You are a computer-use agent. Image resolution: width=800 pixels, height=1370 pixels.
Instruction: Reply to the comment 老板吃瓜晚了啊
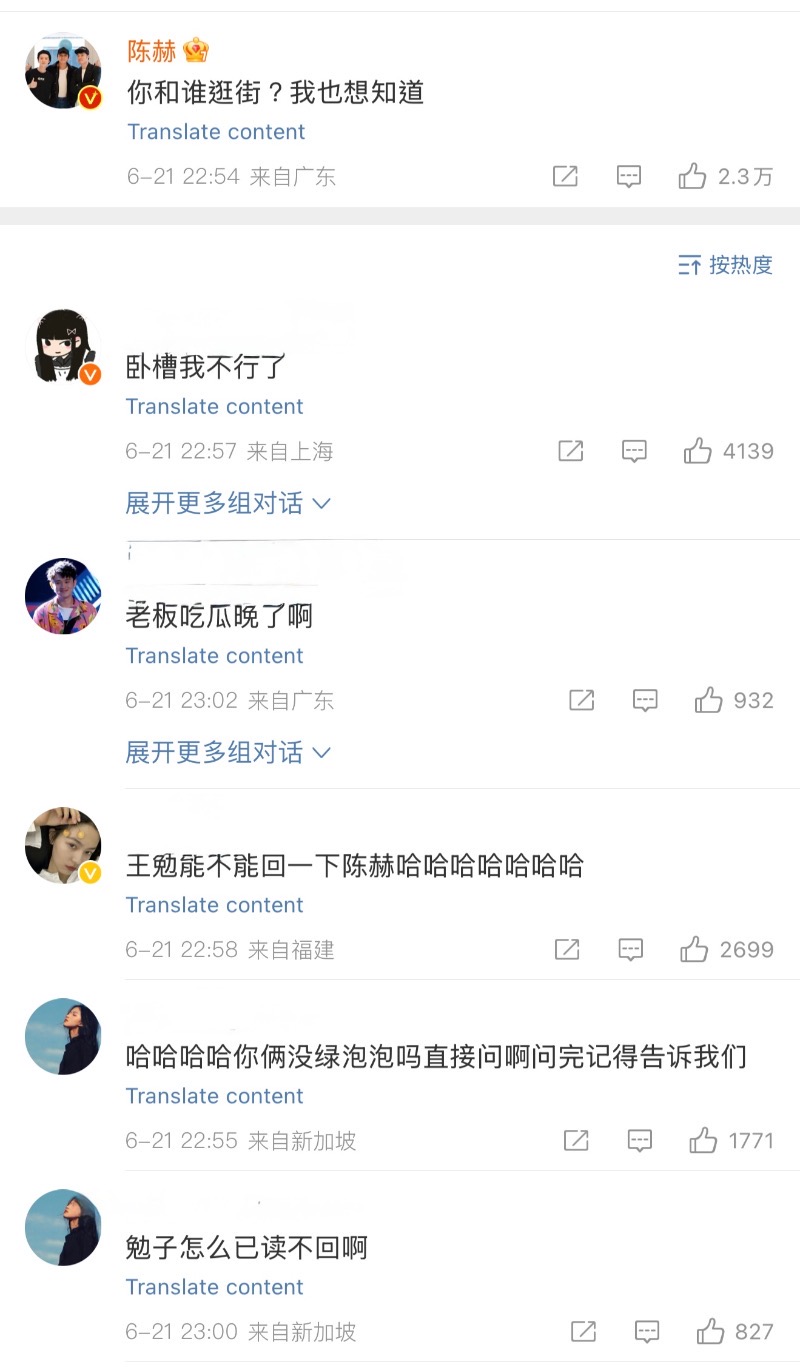[645, 700]
